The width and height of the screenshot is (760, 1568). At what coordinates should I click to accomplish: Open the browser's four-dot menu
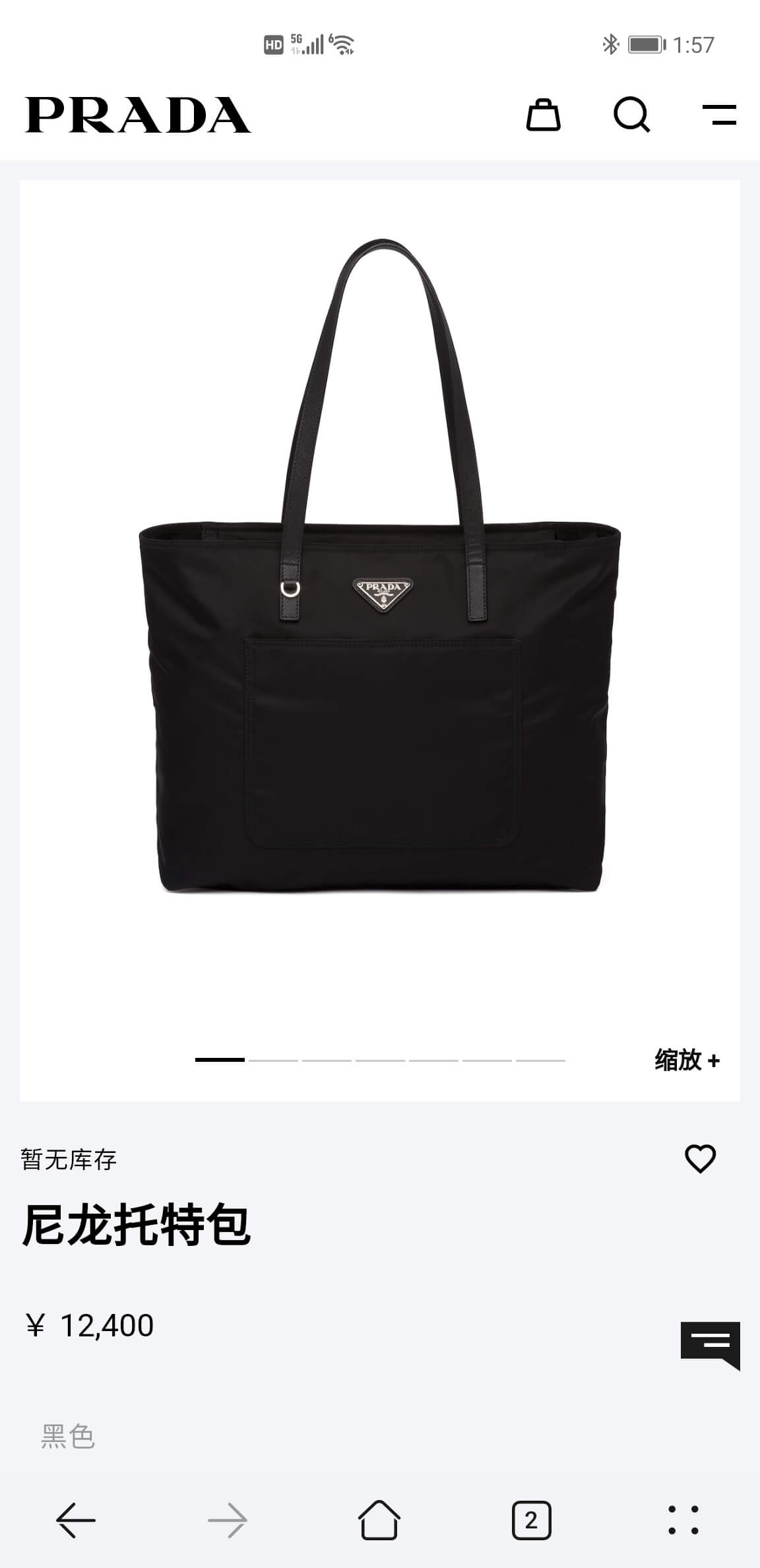click(683, 1520)
